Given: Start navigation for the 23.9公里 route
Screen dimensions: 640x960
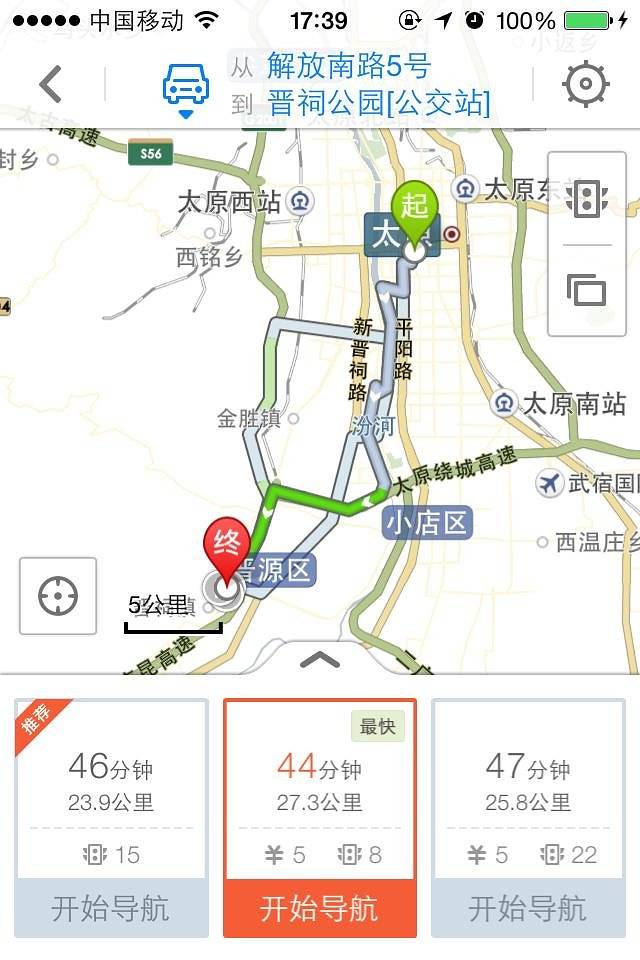Looking at the screenshot, I should (111, 909).
